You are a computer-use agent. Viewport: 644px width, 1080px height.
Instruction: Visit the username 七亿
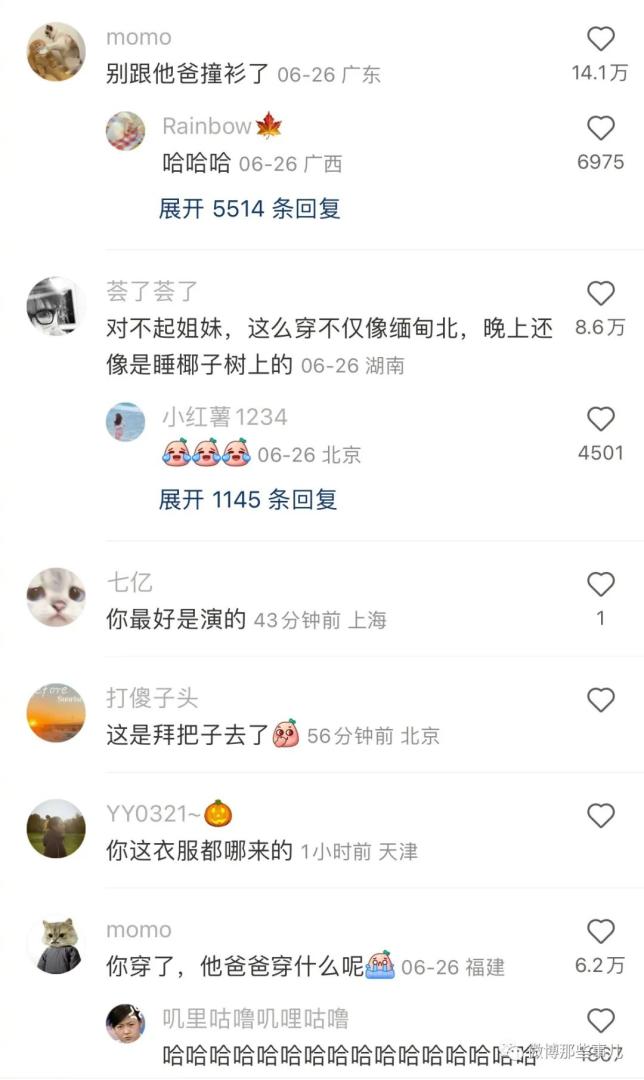point(129,582)
